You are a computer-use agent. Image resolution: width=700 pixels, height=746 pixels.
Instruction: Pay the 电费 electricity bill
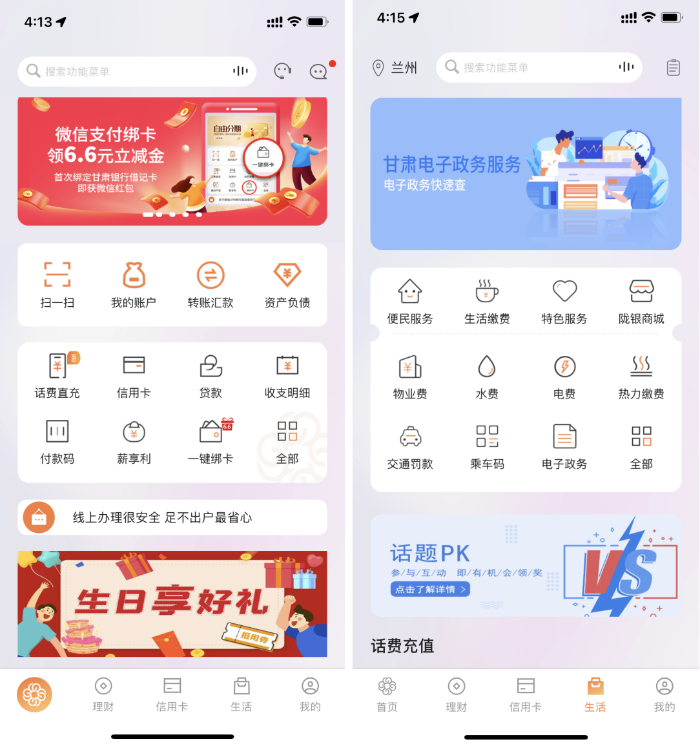point(564,376)
